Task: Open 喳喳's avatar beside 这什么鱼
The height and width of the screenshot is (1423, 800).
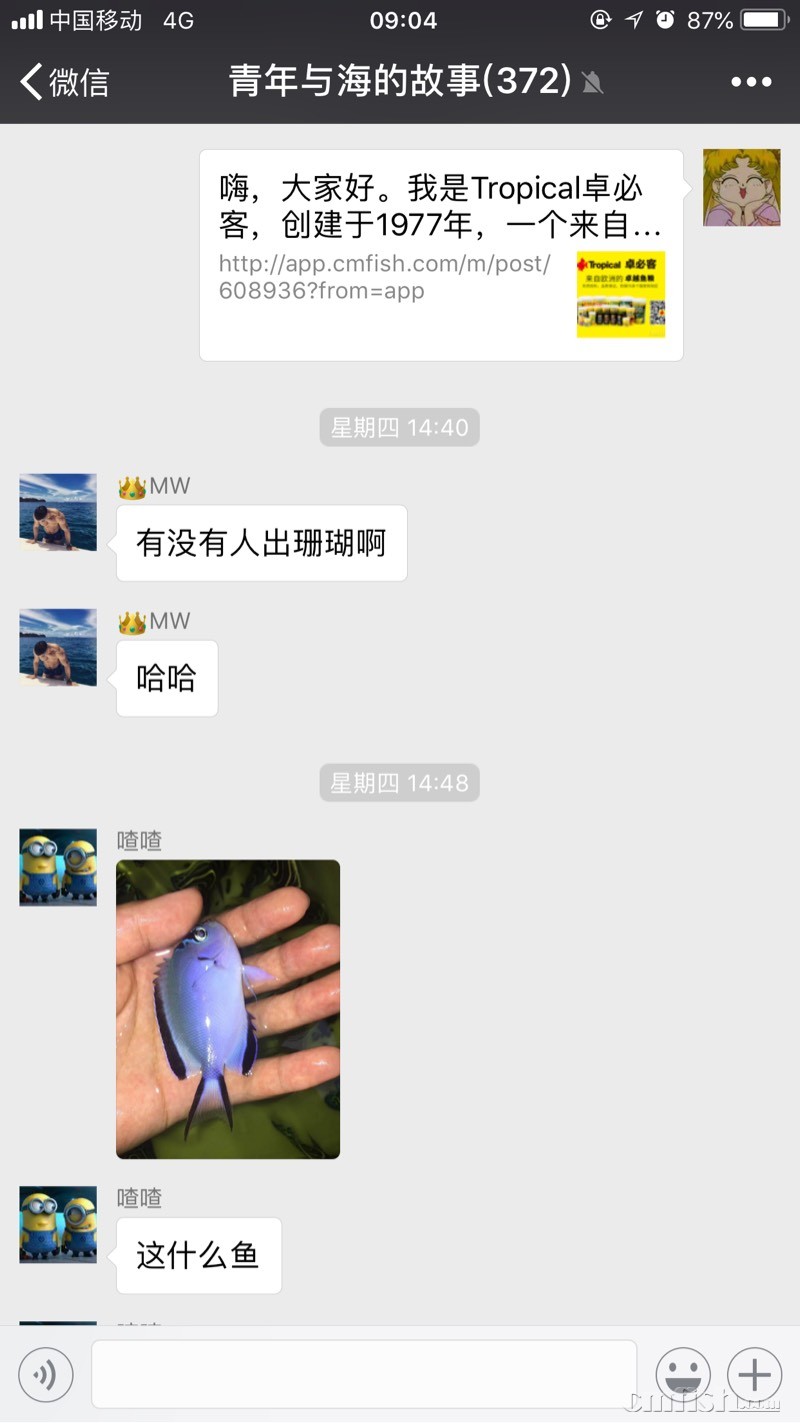Action: coord(58,1224)
